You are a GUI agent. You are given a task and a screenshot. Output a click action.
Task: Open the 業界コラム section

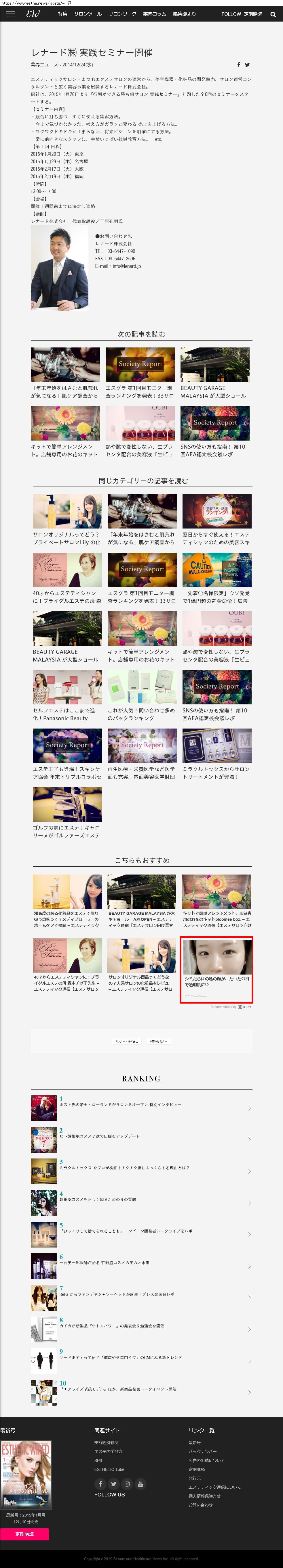154,14
